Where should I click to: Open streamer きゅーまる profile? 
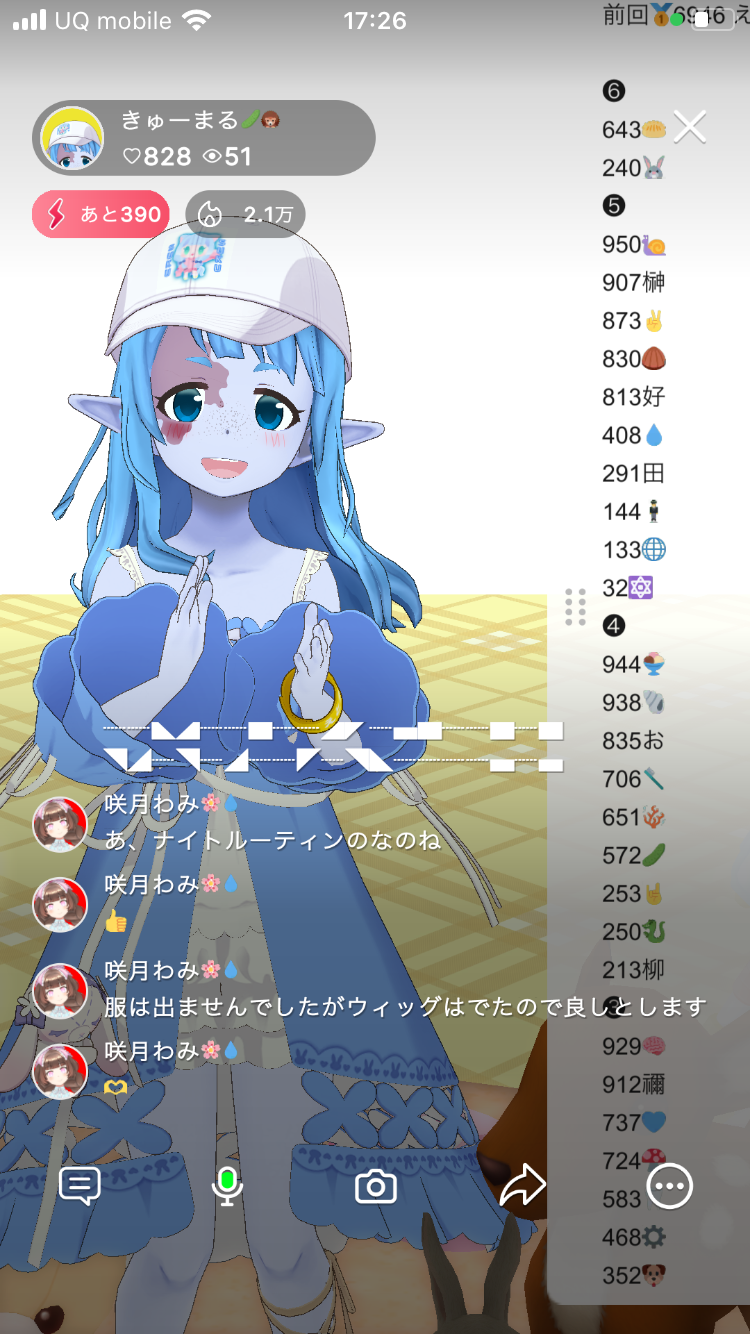coord(72,138)
